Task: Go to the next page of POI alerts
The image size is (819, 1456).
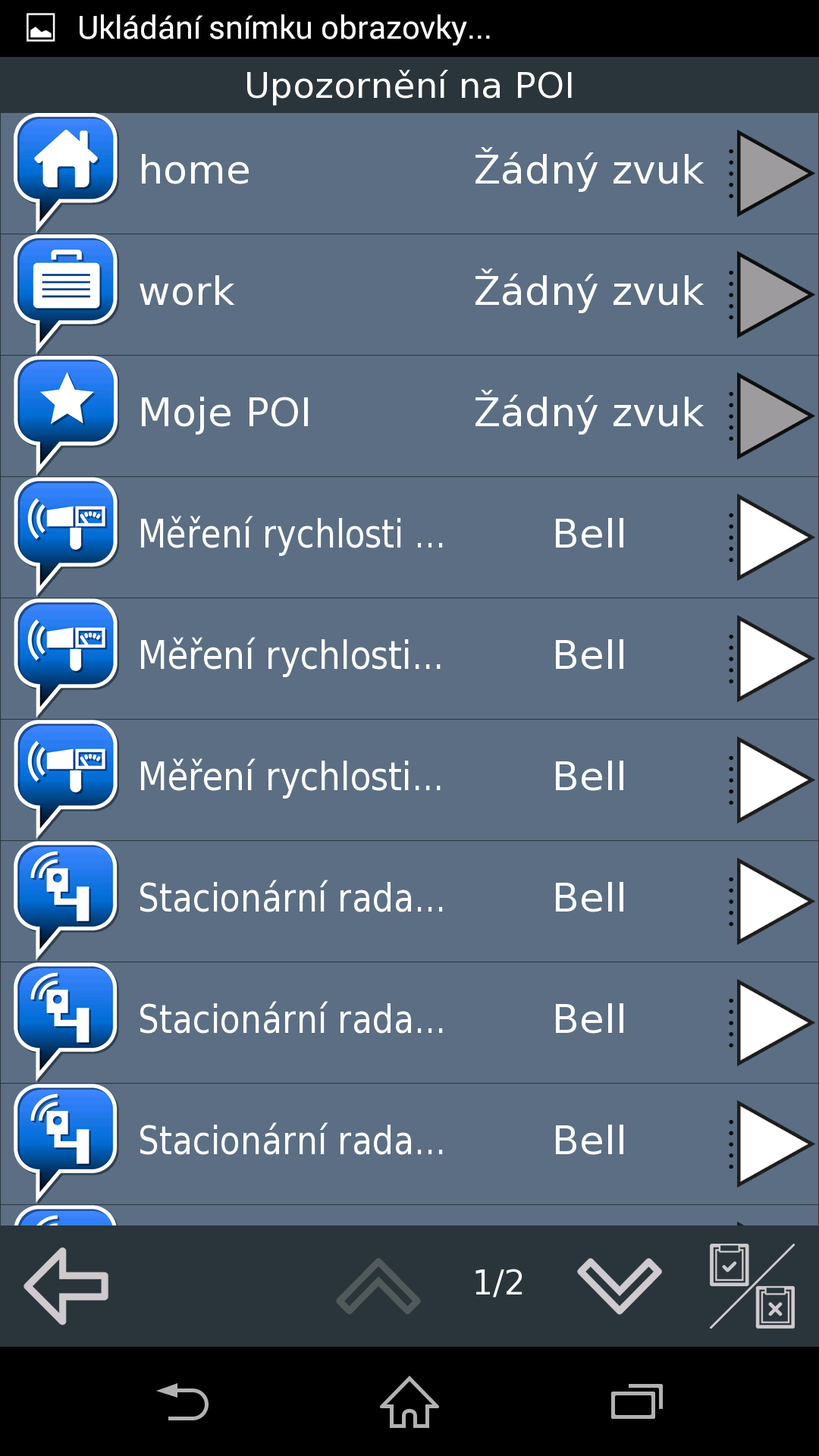Action: [619, 1285]
